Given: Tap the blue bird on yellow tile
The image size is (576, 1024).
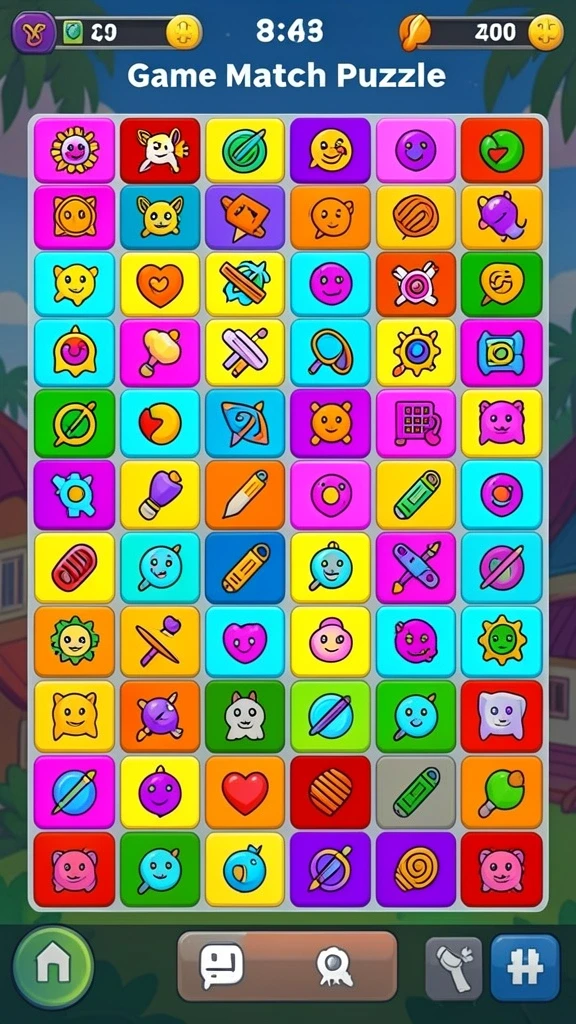Looking at the screenshot, I should pos(245,869).
